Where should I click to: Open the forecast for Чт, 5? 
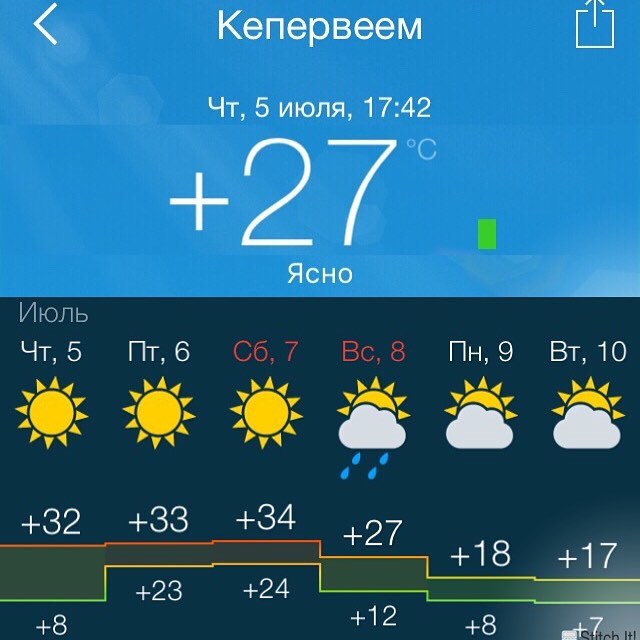point(52,351)
